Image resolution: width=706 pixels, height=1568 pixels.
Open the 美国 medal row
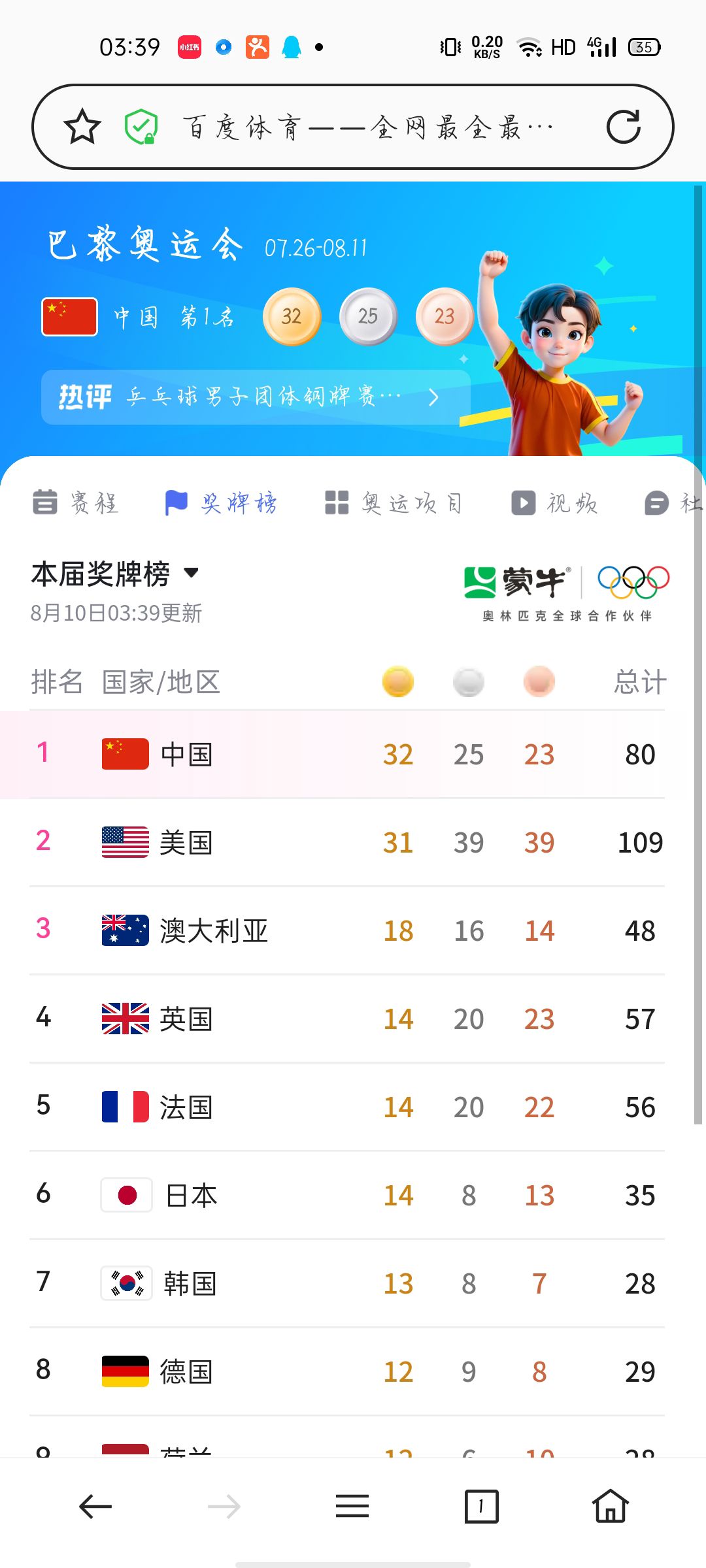pos(347,842)
